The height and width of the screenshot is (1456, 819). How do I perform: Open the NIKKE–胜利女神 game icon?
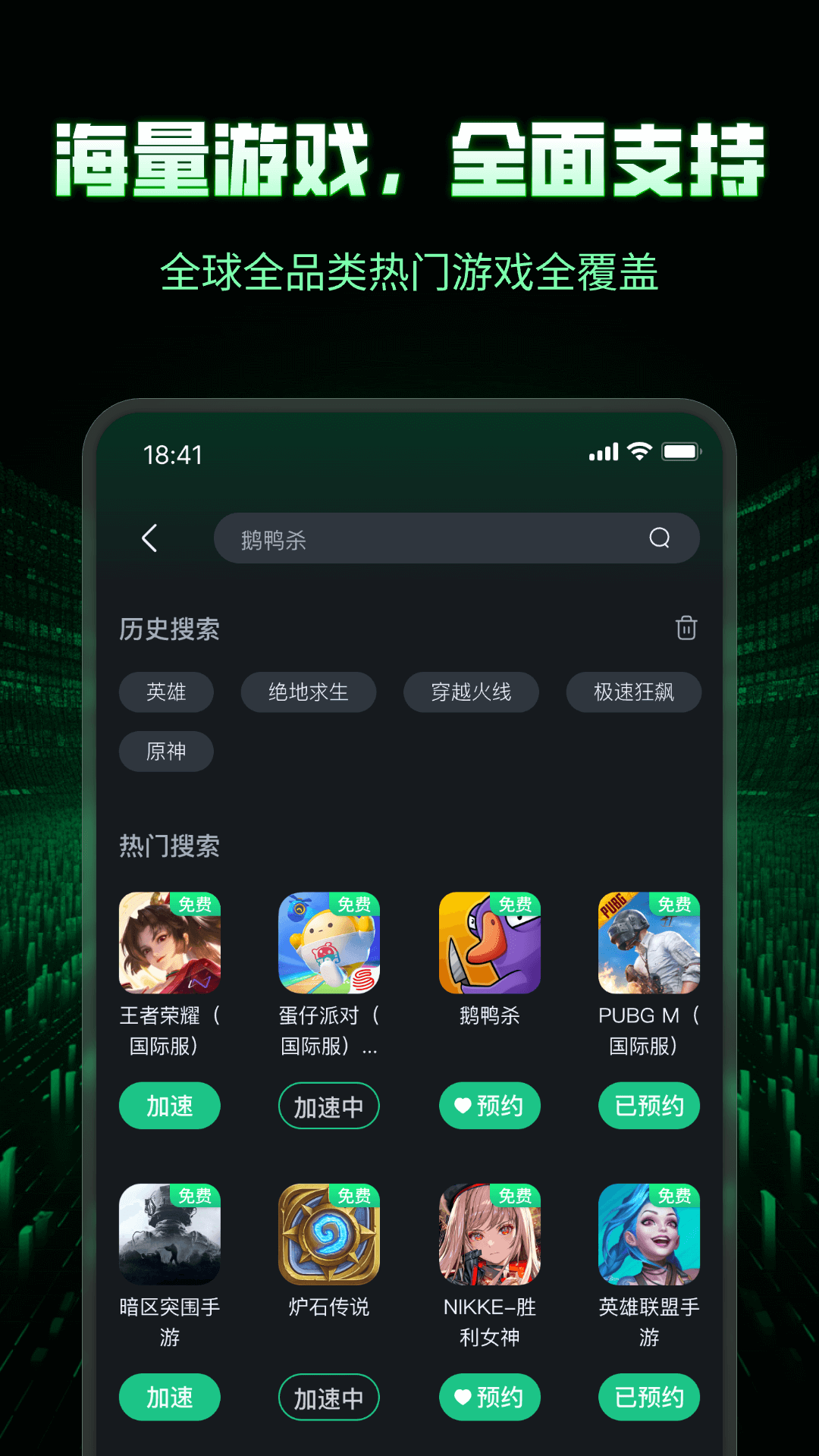point(489,1236)
